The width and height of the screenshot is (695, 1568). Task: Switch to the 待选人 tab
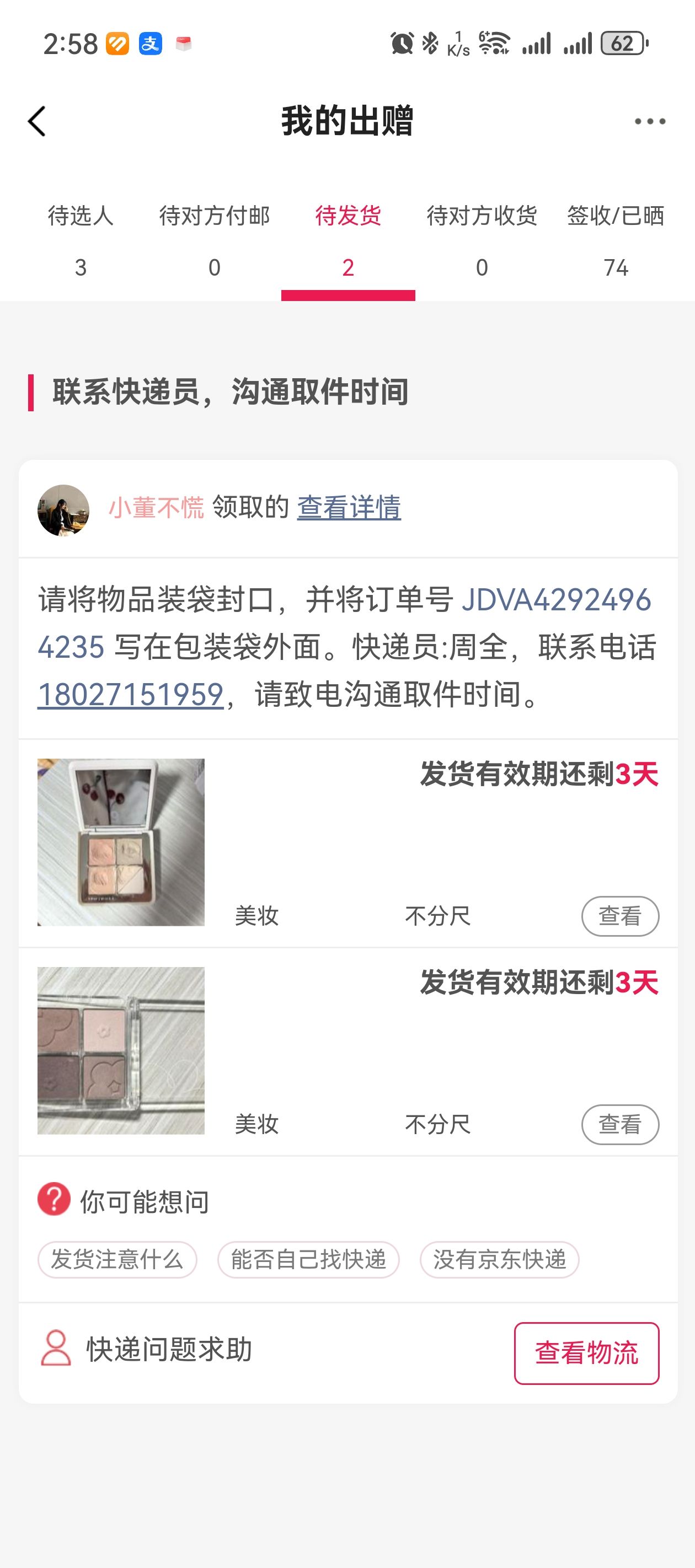coord(81,240)
